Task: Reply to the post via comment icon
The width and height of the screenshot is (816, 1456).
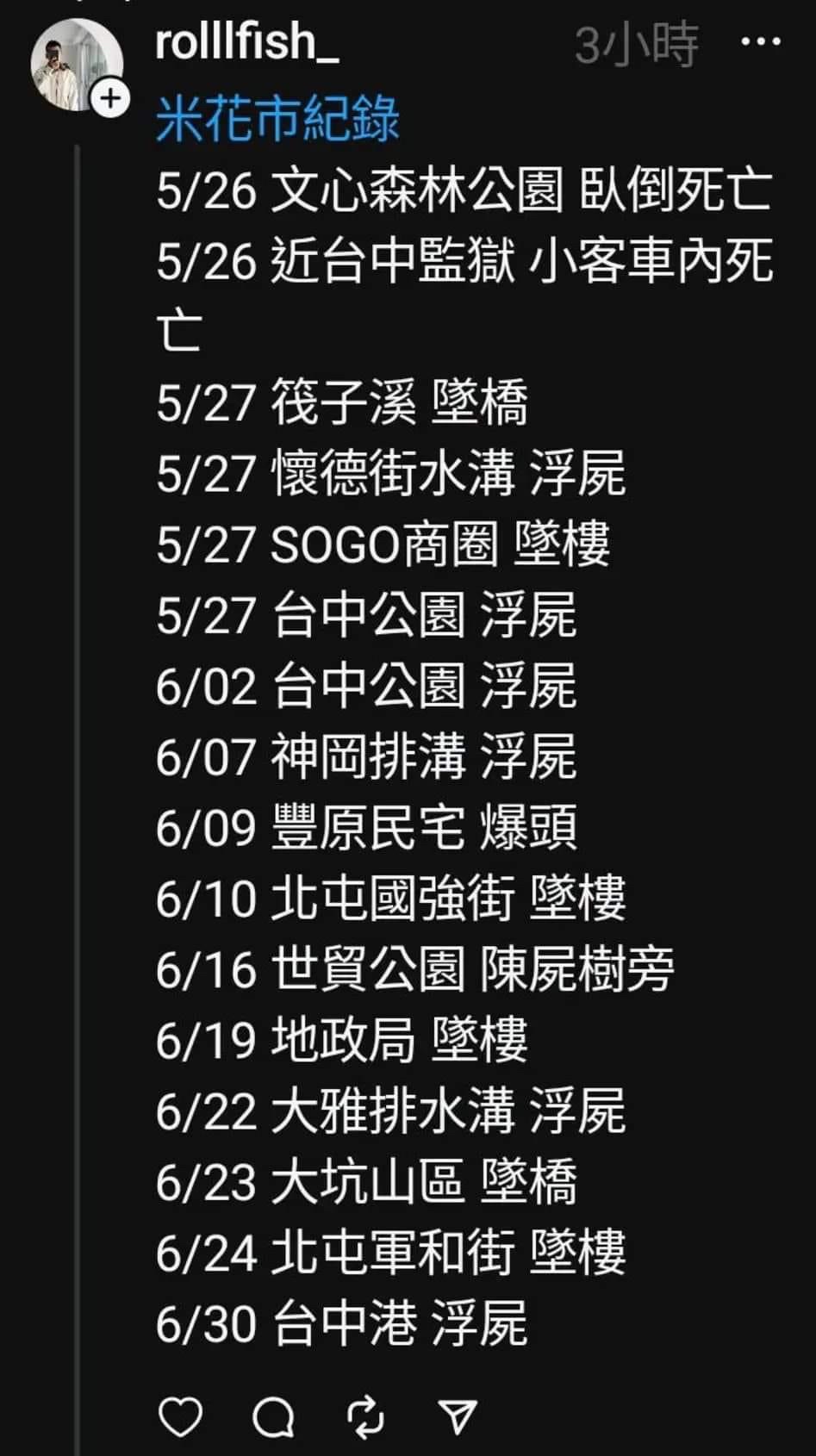Action: [x=273, y=1416]
